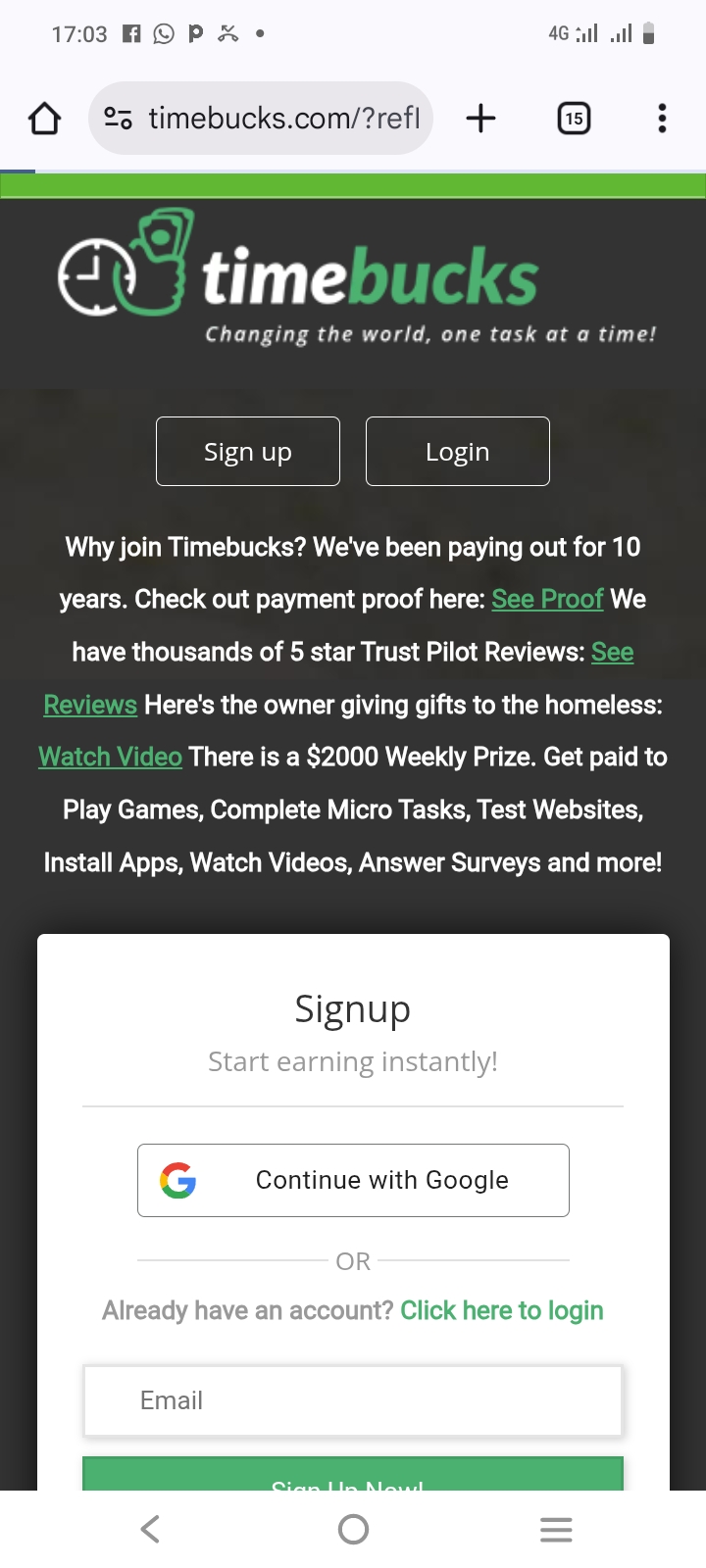Select Click here to login
The height and width of the screenshot is (1568, 706).
501,1311
